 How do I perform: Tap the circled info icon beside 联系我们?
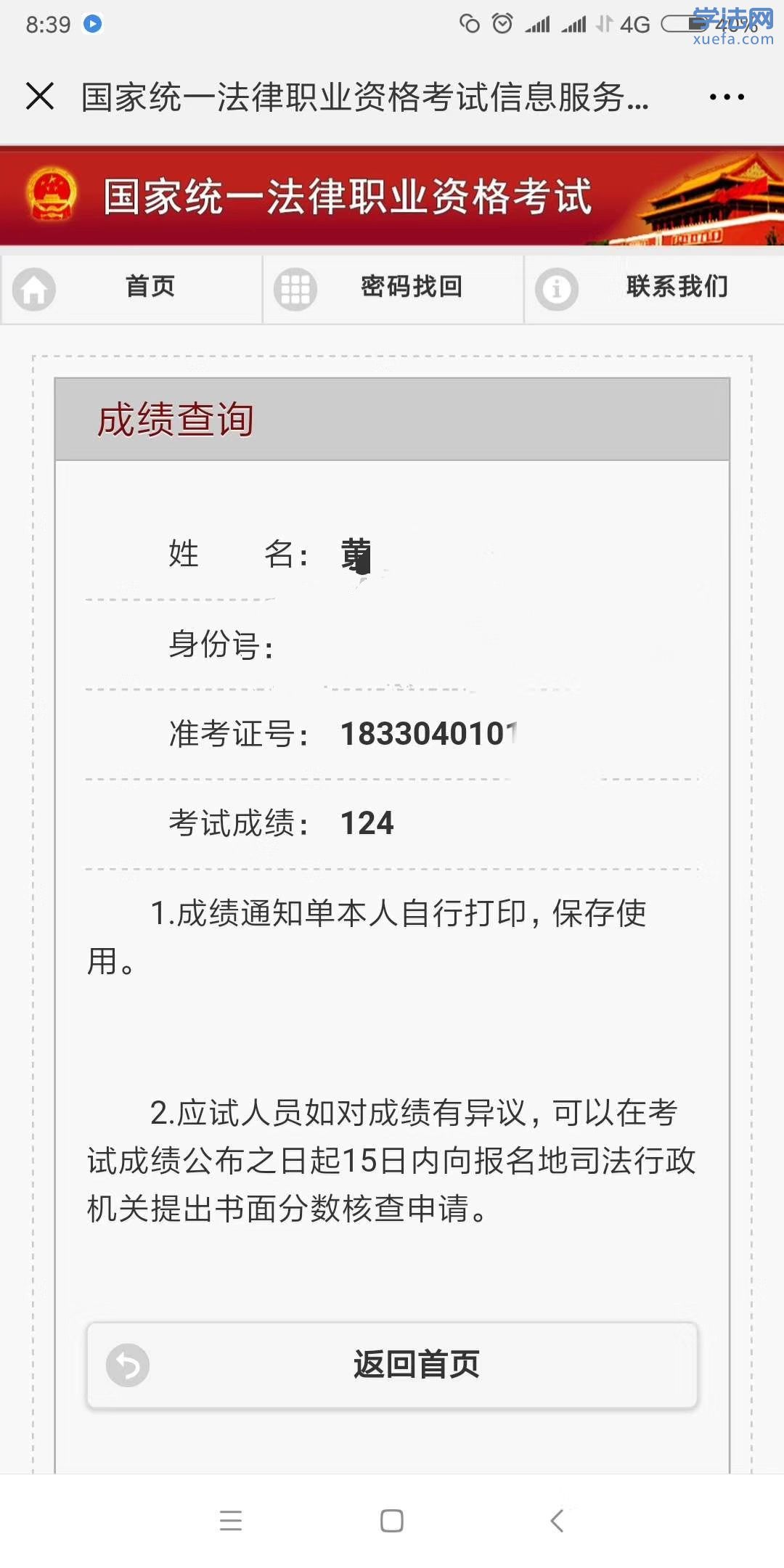pyautogui.click(x=556, y=287)
